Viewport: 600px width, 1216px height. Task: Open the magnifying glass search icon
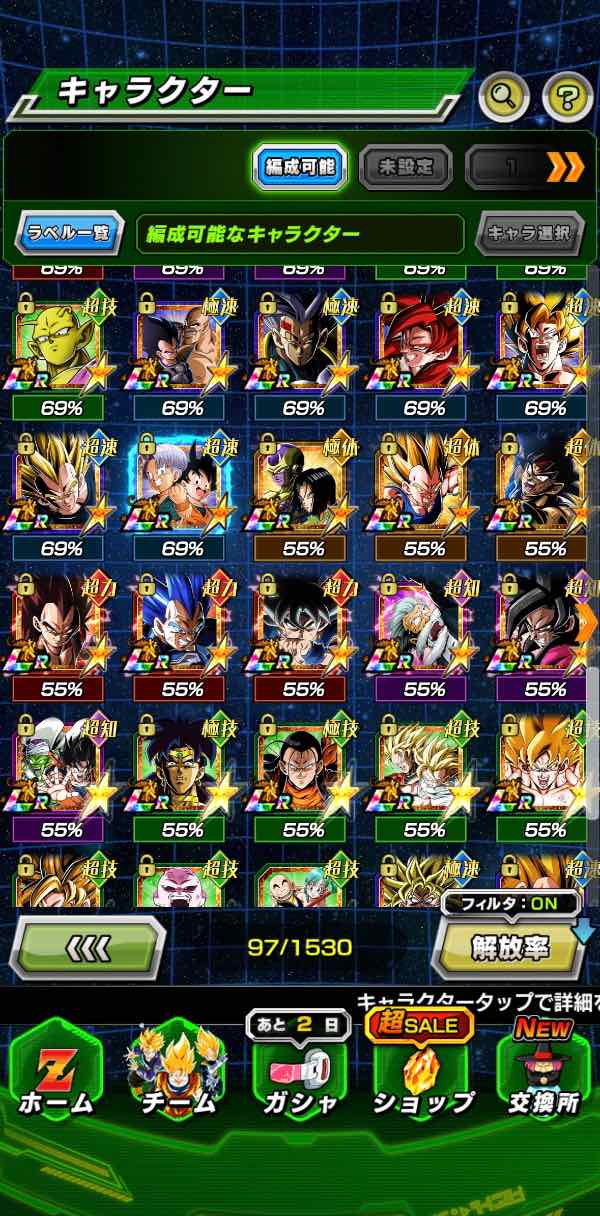pos(505,96)
